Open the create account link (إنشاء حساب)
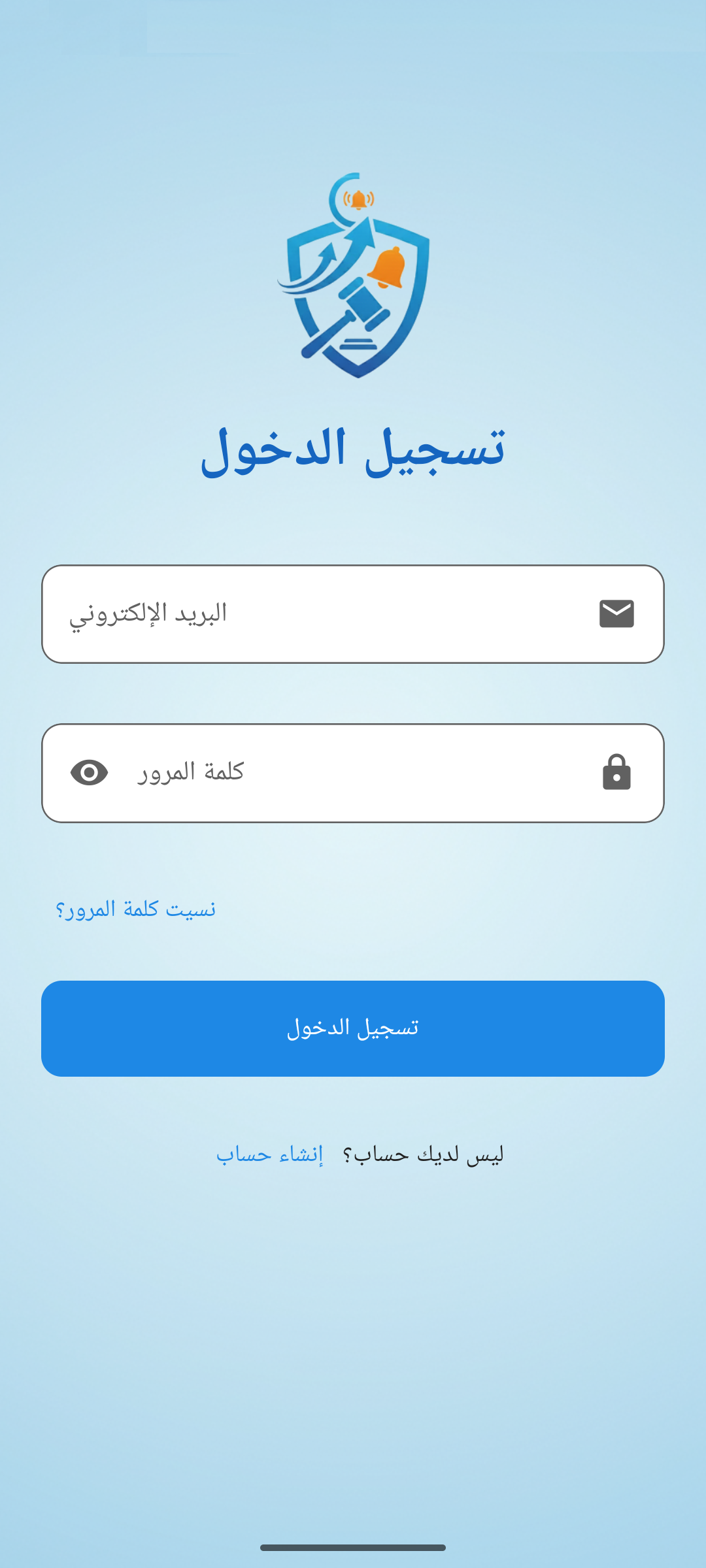The width and height of the screenshot is (706, 1568). click(x=270, y=1155)
